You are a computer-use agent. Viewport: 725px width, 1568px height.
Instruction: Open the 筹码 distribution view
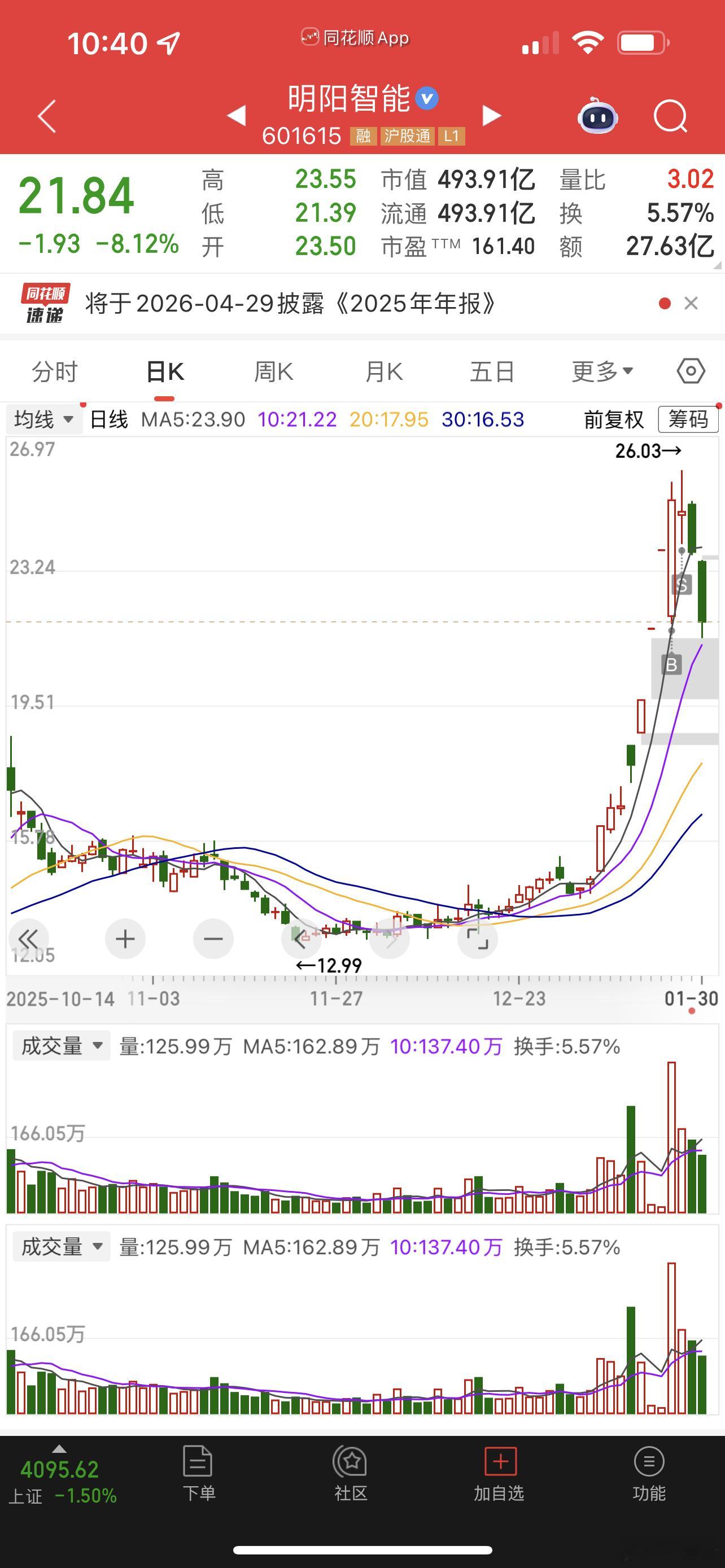click(688, 419)
